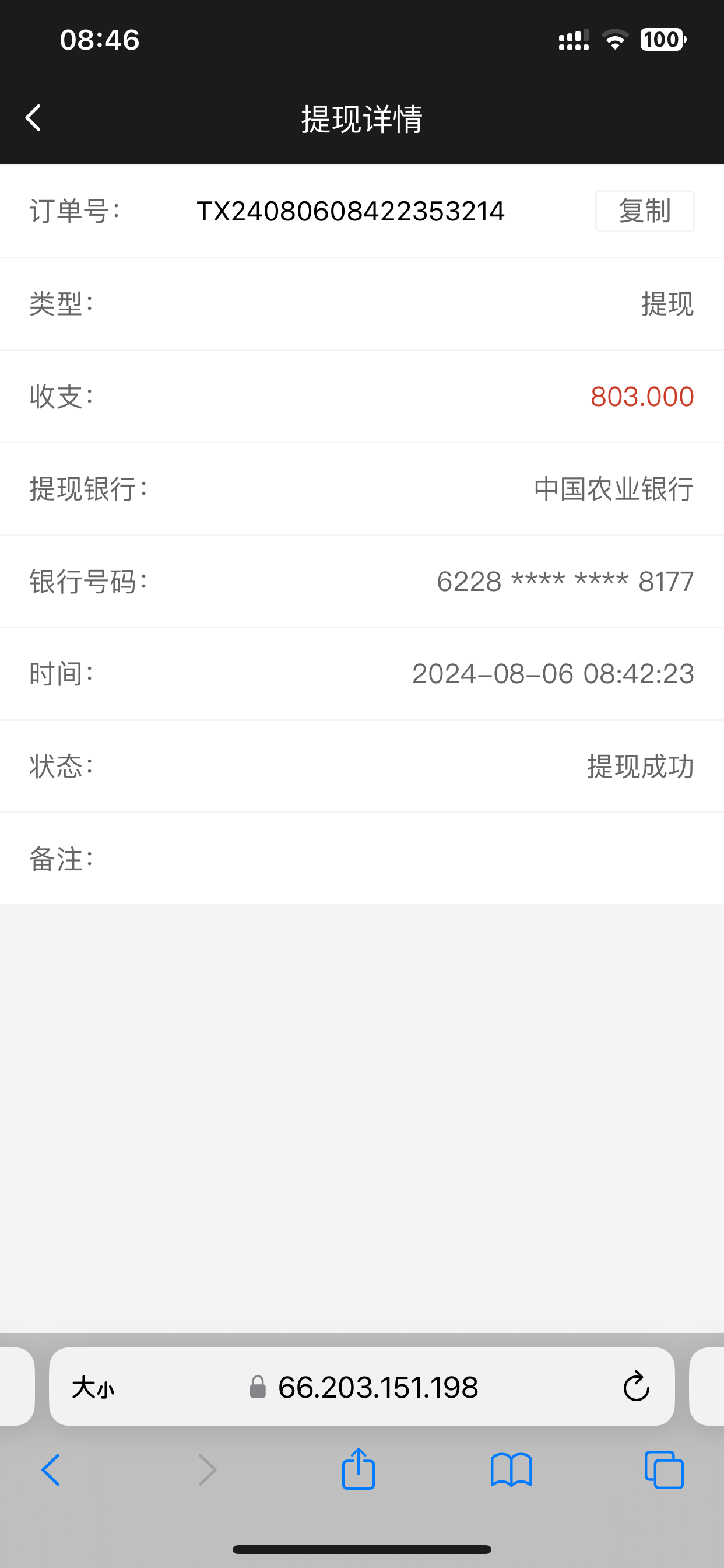Copy the order number with 复制

pyautogui.click(x=644, y=211)
